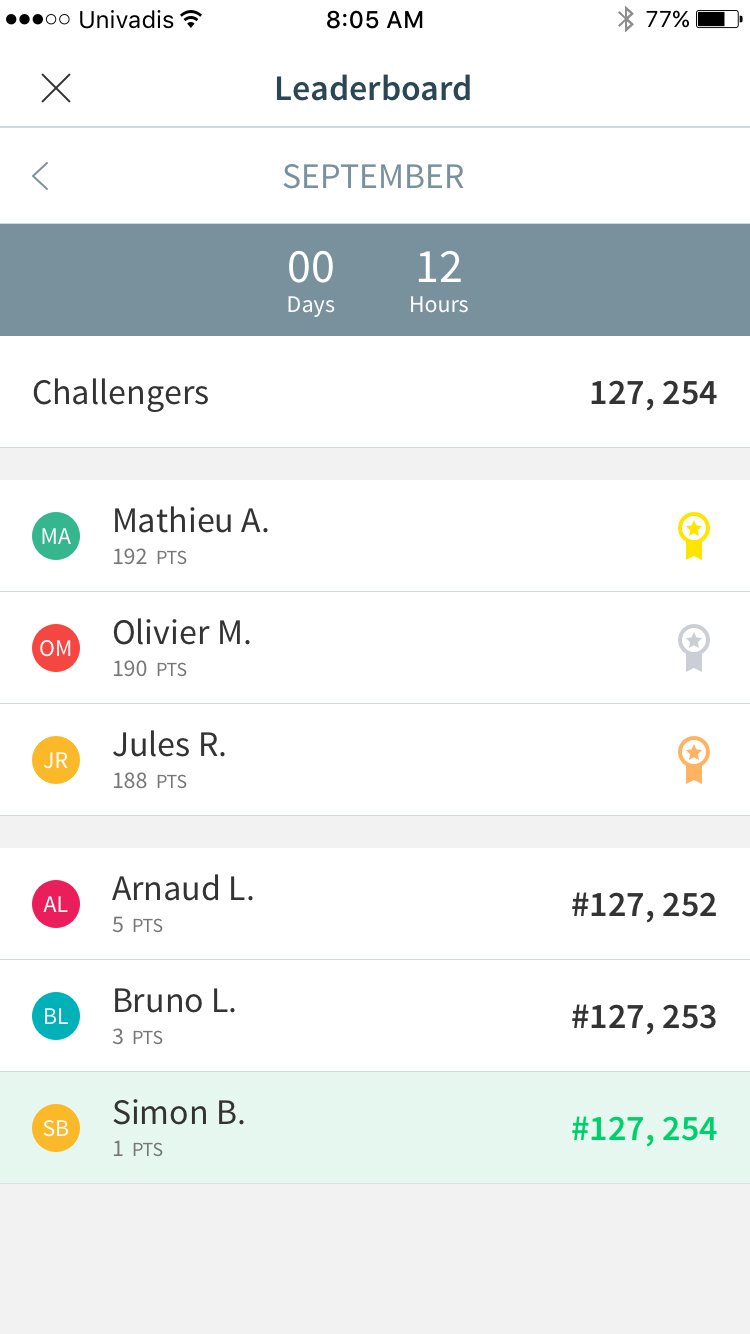
Task: View Arnaud L.'s ranking row
Action: click(x=375, y=904)
